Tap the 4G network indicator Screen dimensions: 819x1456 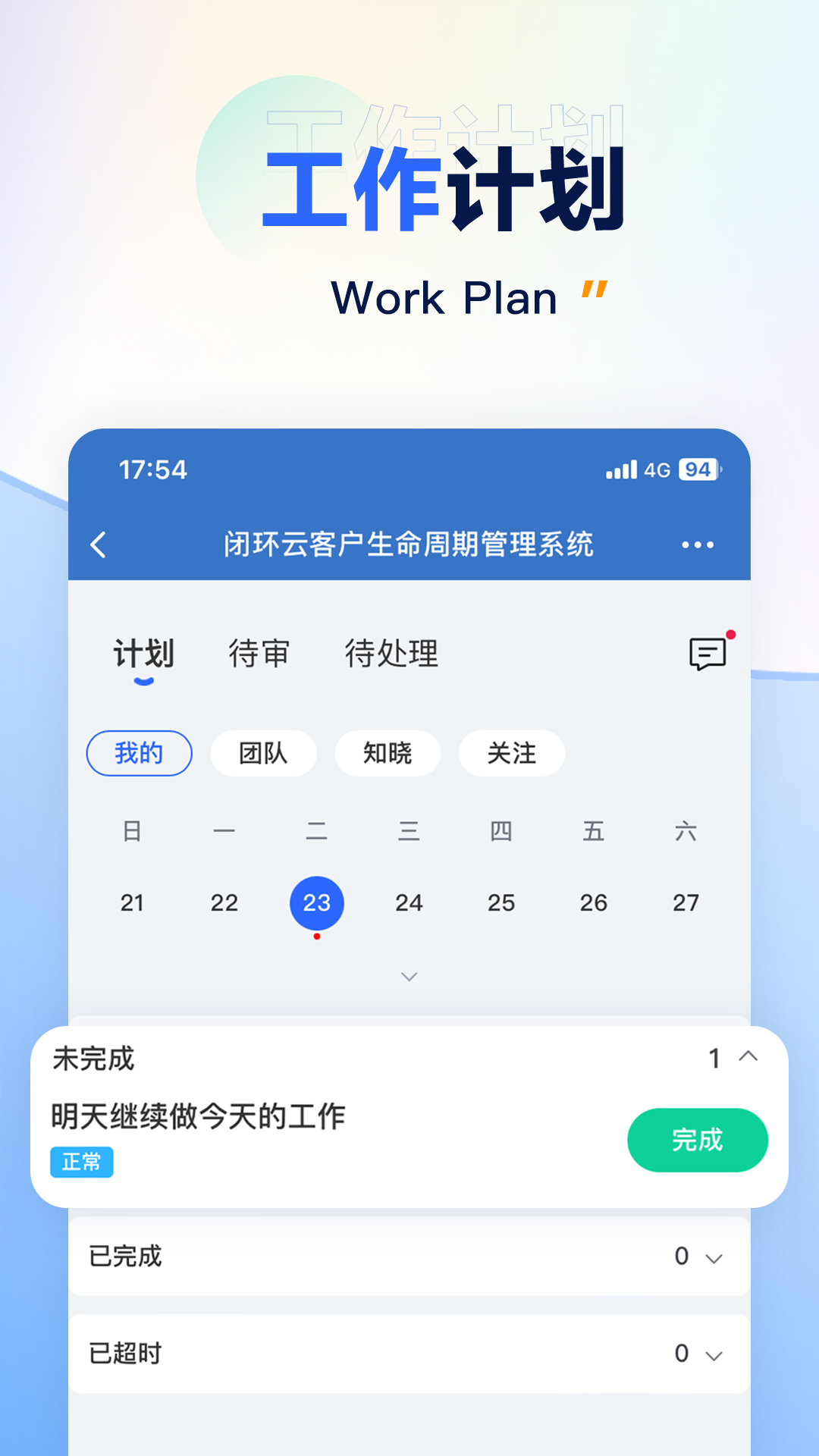(657, 469)
